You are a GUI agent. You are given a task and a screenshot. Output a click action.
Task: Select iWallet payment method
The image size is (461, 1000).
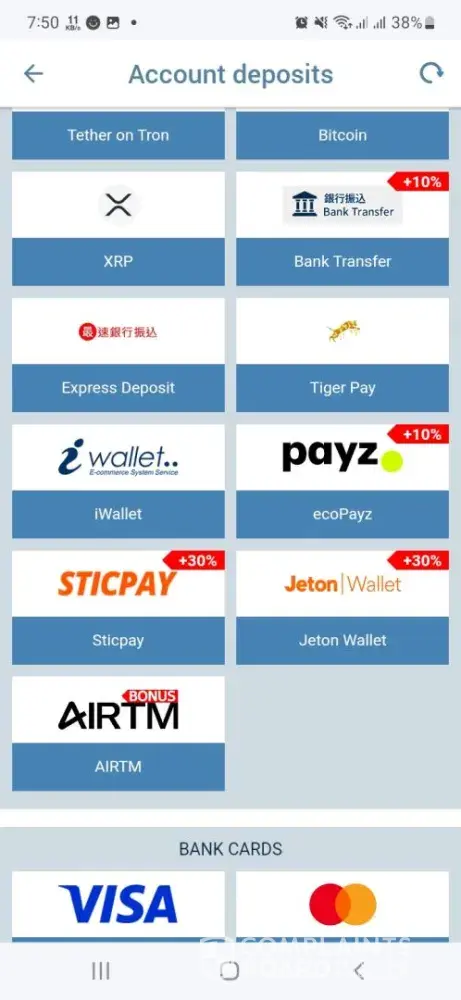118,481
